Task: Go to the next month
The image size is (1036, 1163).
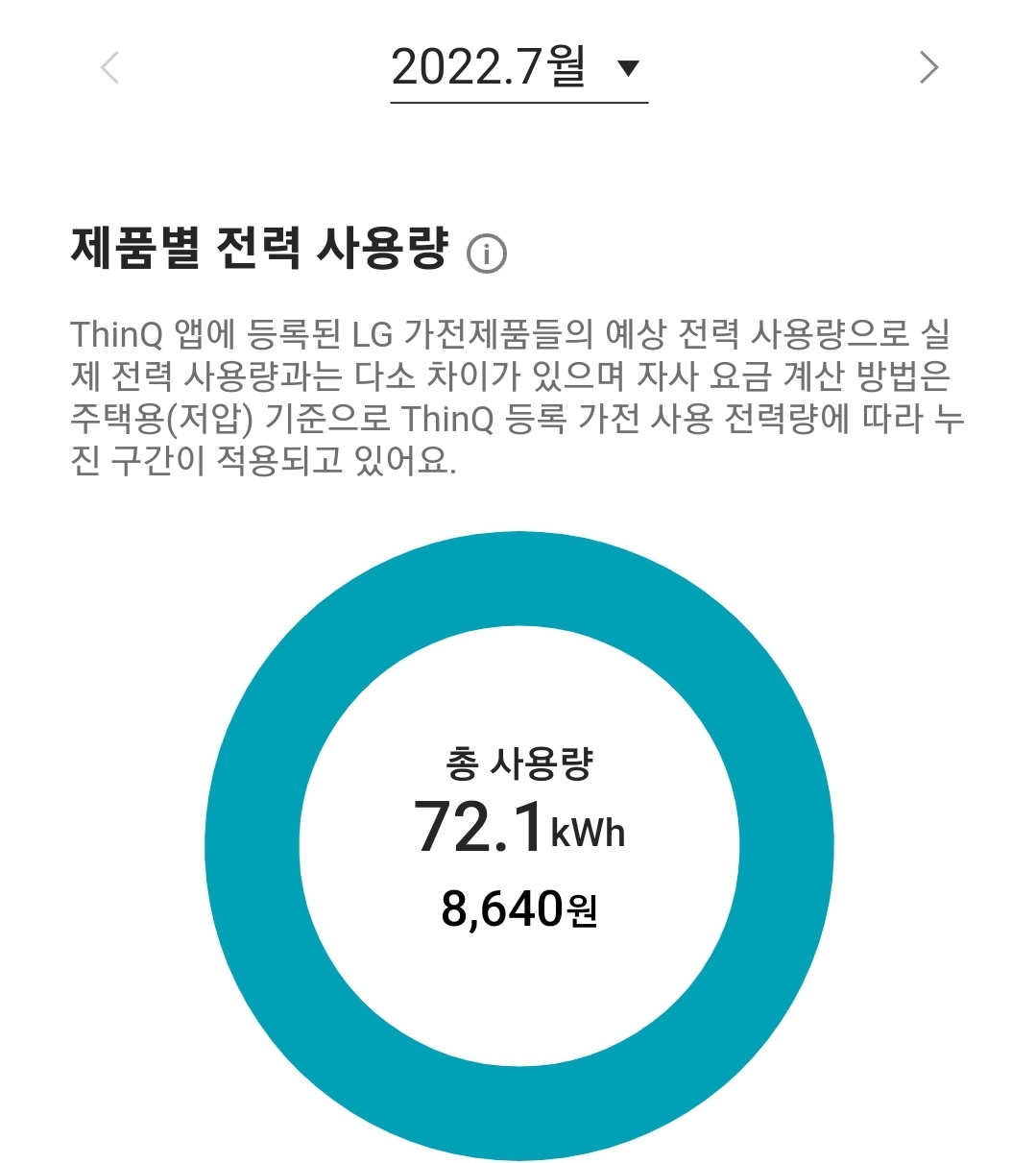Action: click(x=928, y=68)
